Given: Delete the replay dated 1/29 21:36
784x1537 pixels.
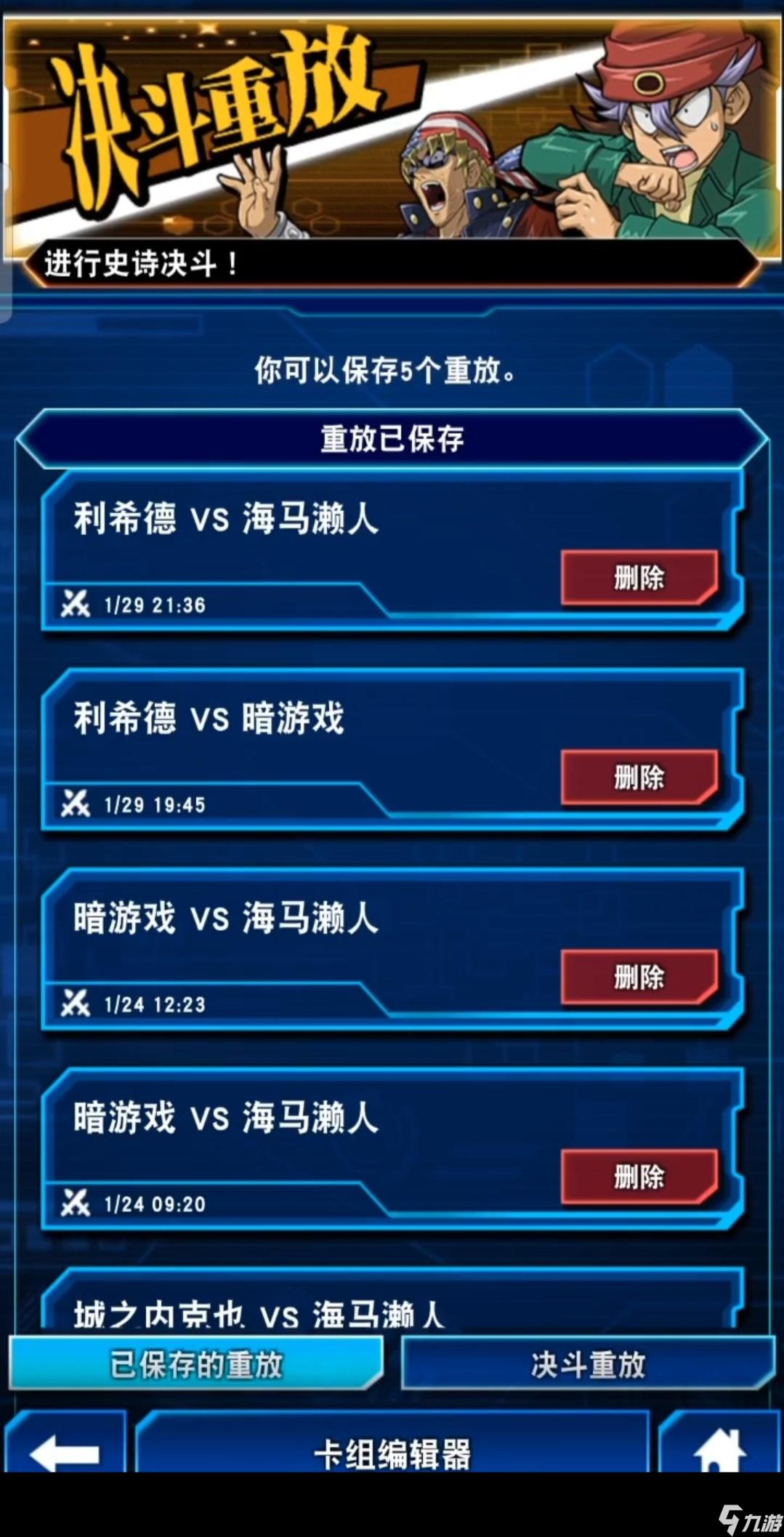Looking at the screenshot, I should pyautogui.click(x=639, y=578).
